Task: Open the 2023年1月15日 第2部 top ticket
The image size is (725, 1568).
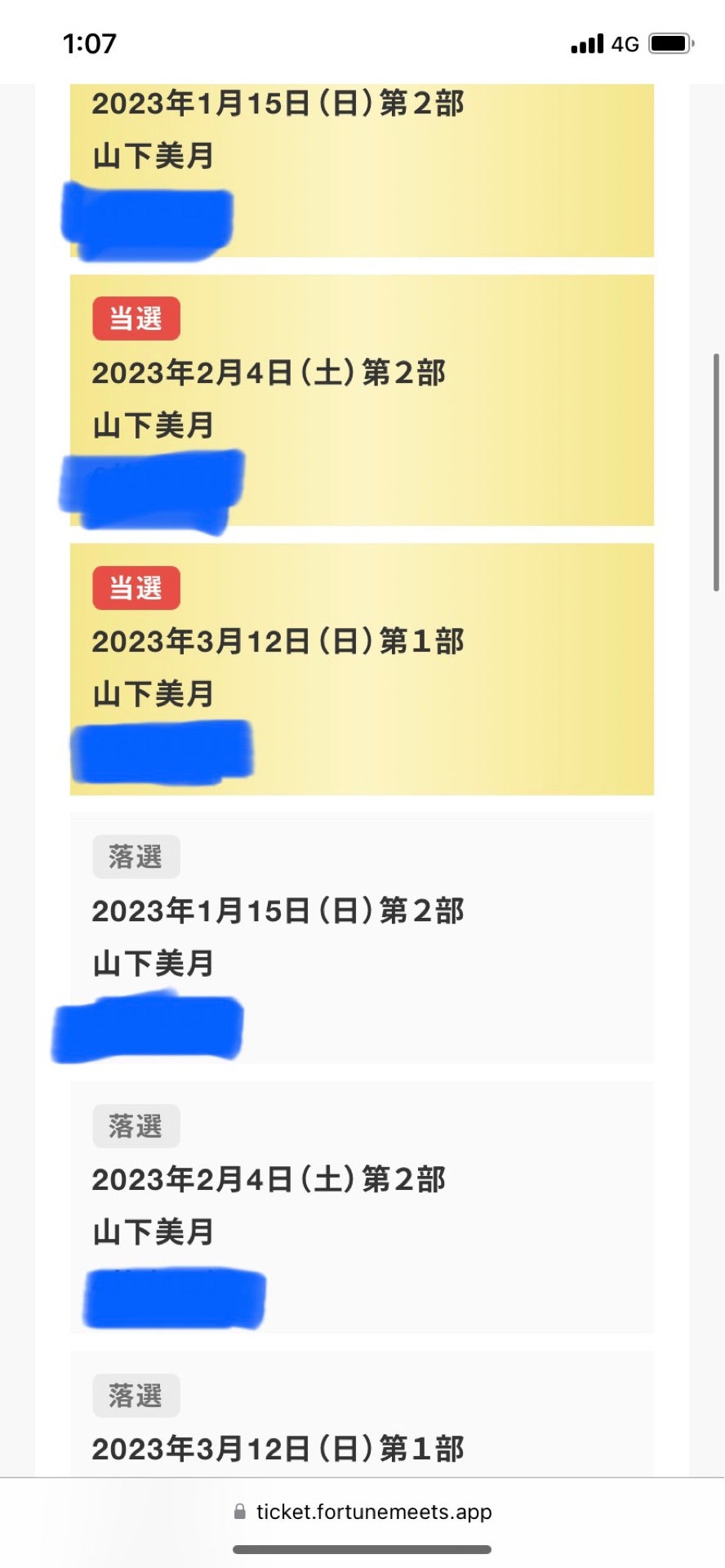Action: [362, 163]
